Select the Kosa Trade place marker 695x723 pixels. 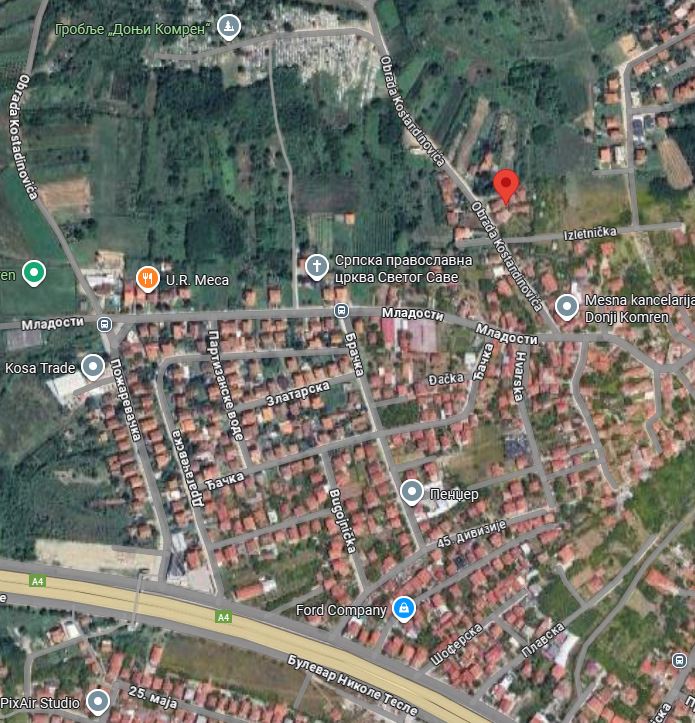click(93, 367)
